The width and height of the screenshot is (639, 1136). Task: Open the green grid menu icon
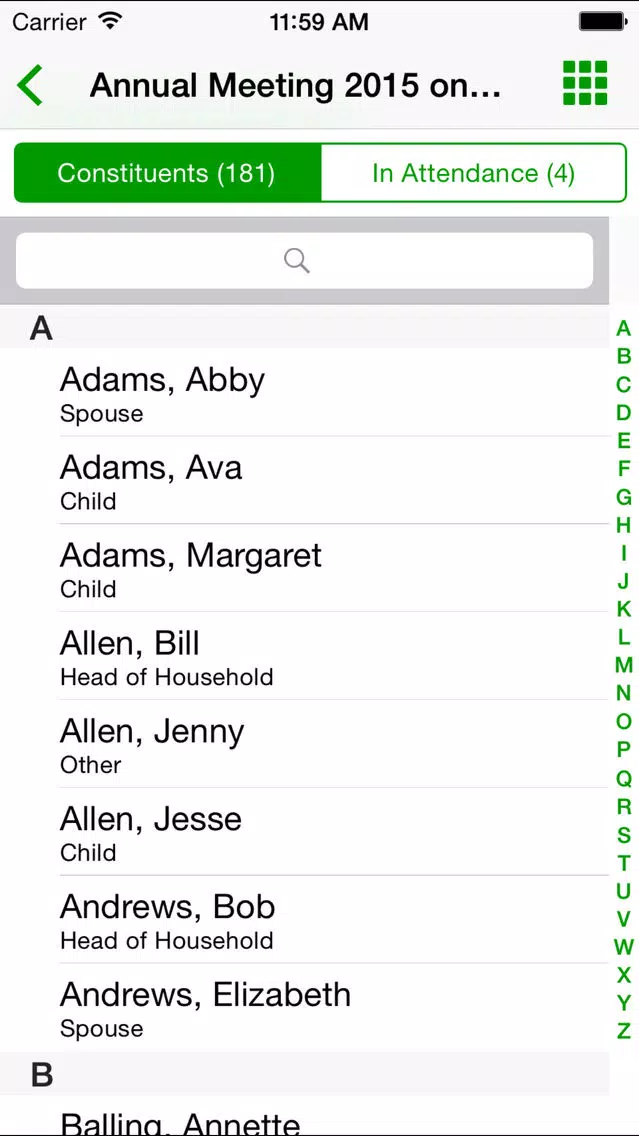[585, 83]
